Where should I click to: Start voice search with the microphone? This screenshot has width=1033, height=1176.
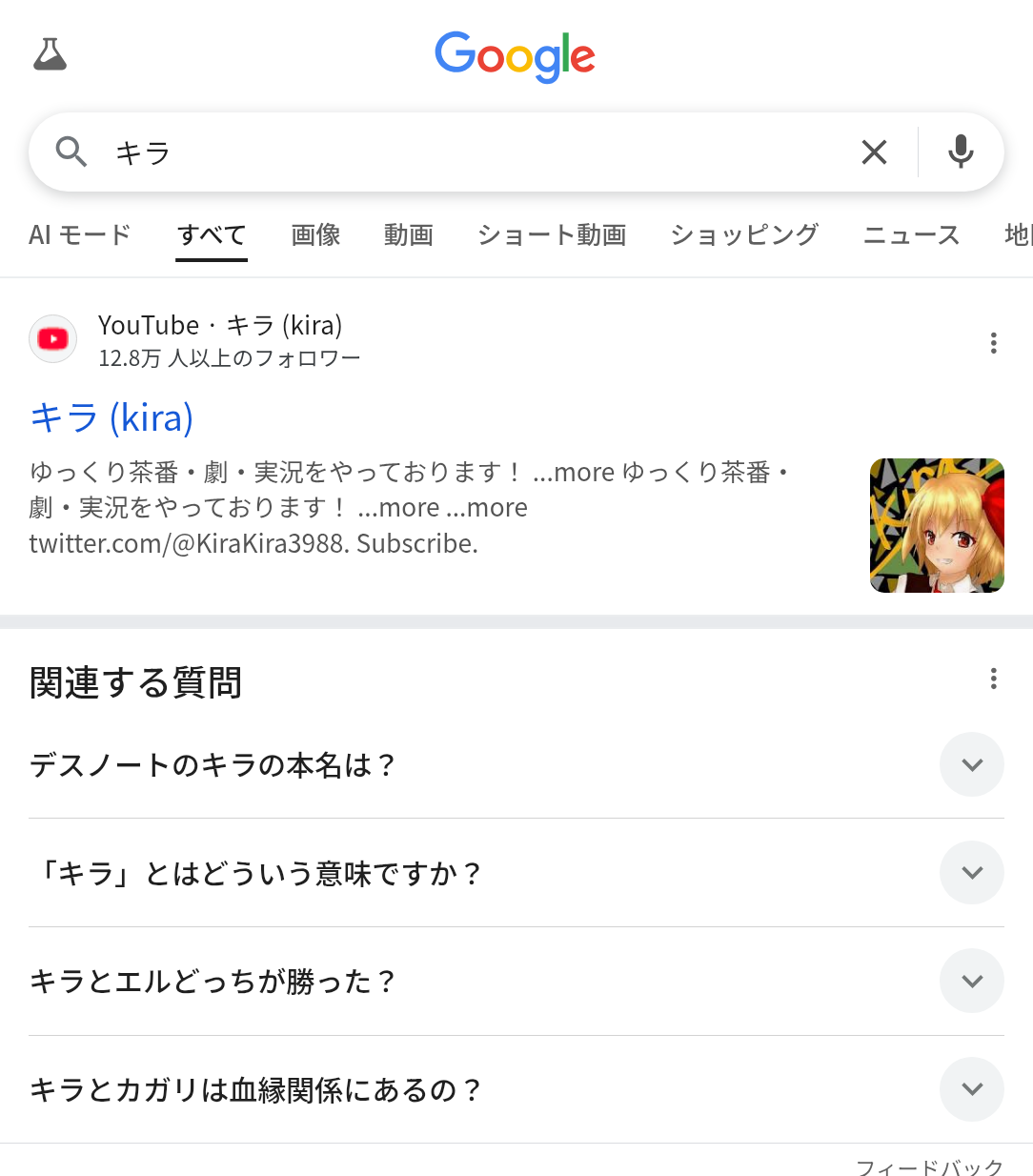[961, 152]
